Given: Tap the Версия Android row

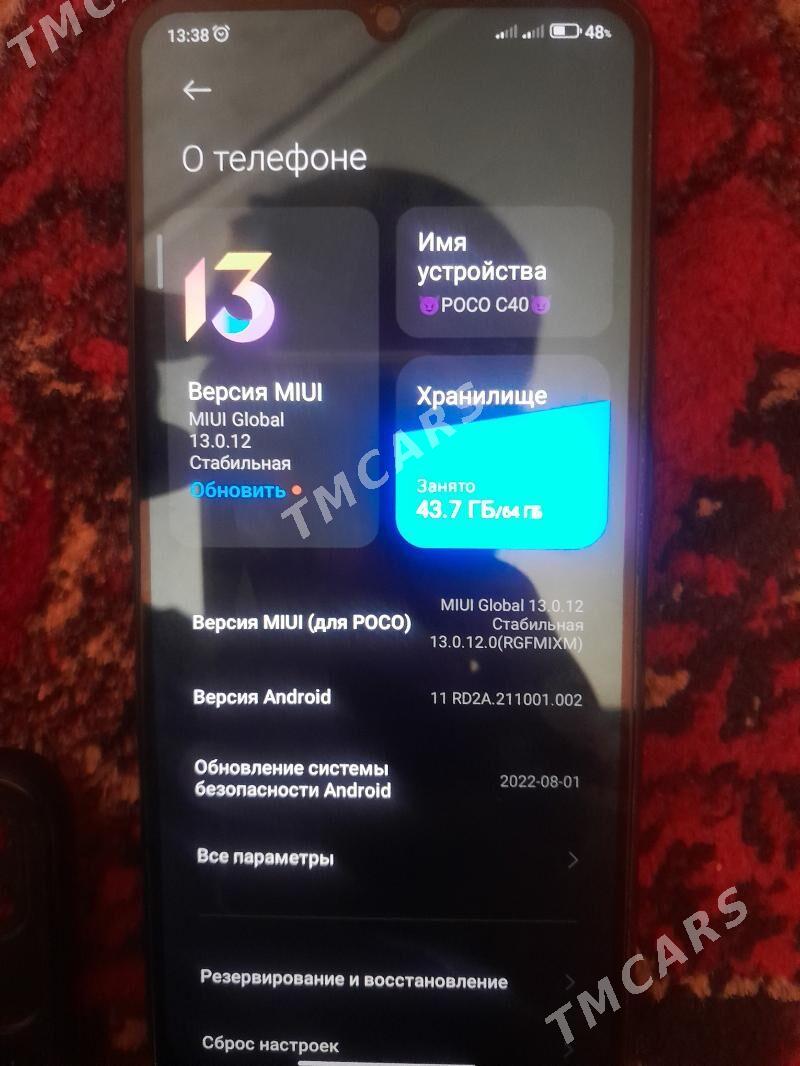Looking at the screenshot, I should [386, 698].
